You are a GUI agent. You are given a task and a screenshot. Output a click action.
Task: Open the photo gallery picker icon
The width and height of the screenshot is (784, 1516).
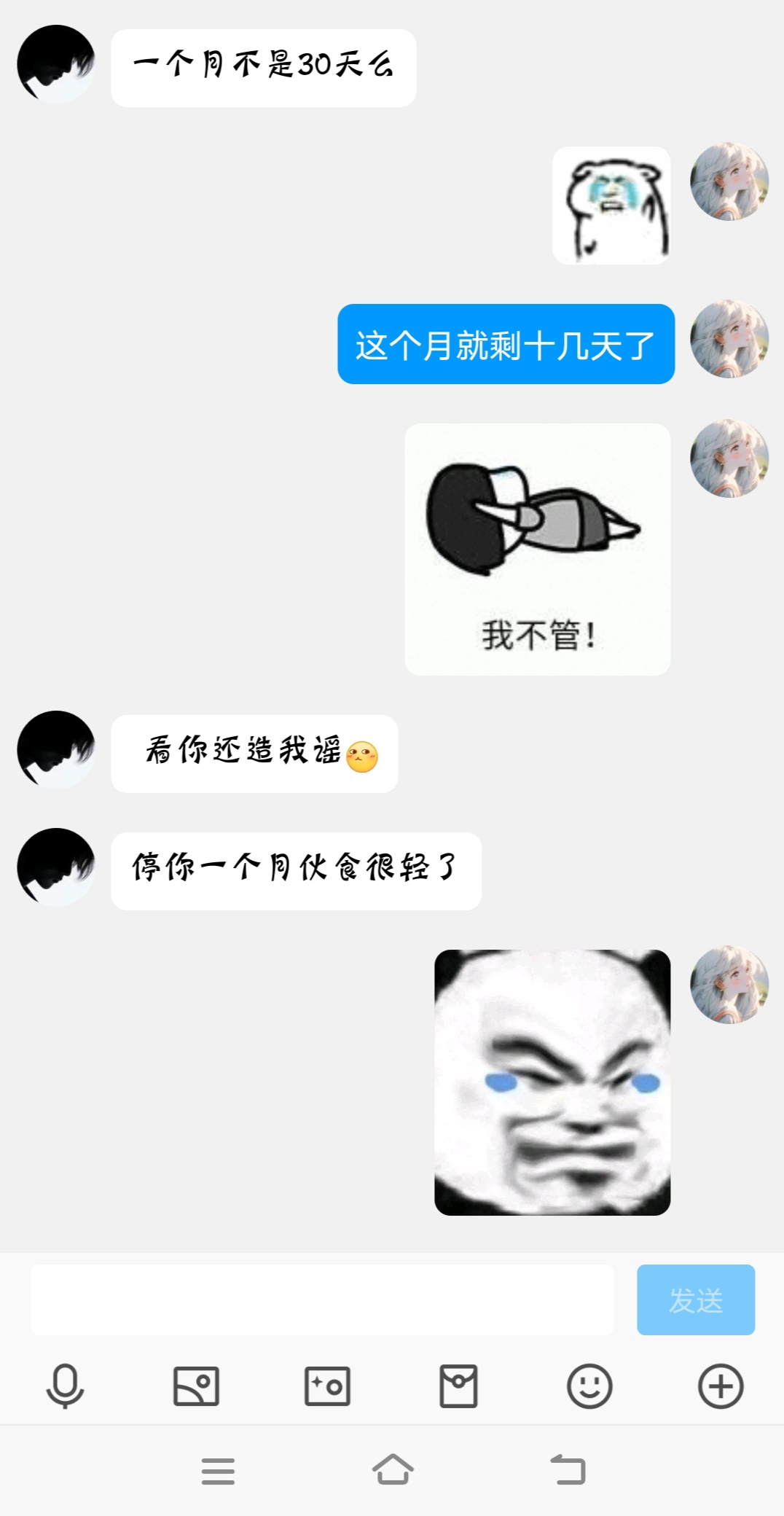pyautogui.click(x=195, y=1388)
